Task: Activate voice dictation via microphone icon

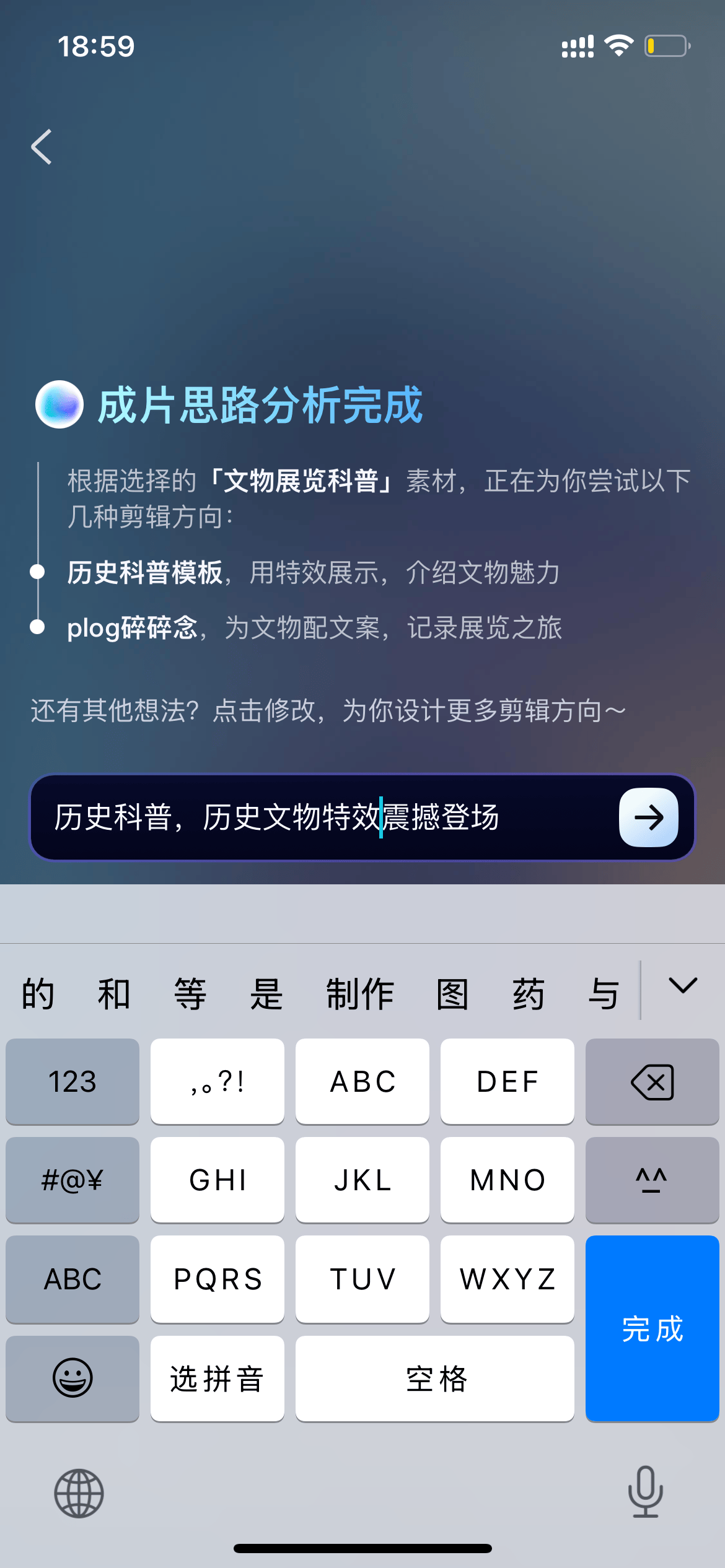Action: (644, 1492)
